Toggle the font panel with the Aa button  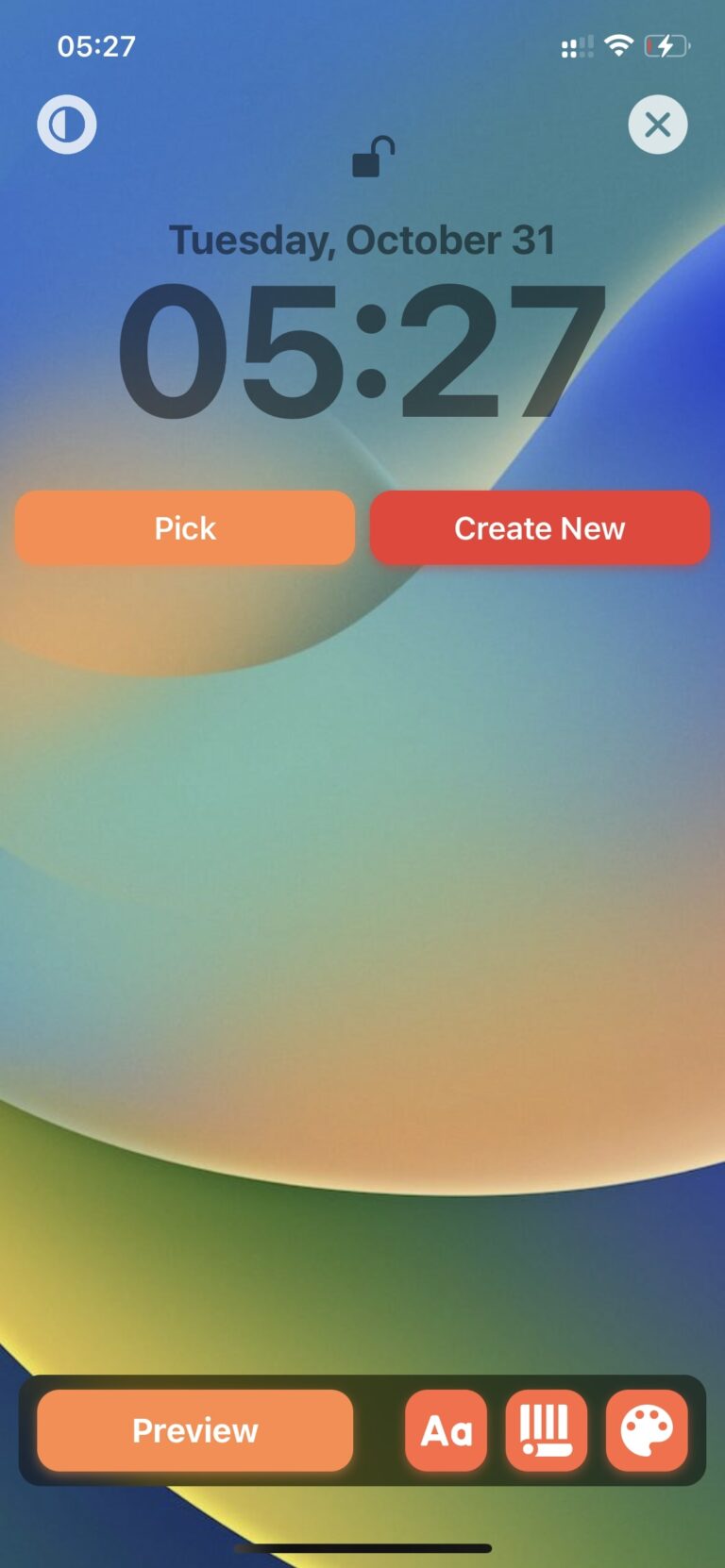pyautogui.click(x=446, y=1431)
